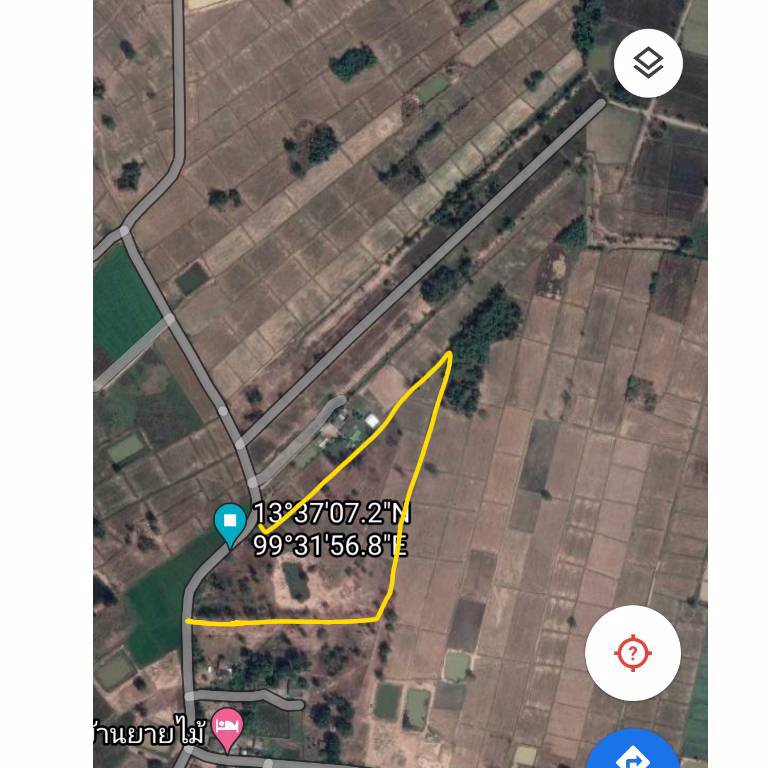Image resolution: width=768 pixels, height=768 pixels.
Task: Center map on my current location
Action: 633,654
